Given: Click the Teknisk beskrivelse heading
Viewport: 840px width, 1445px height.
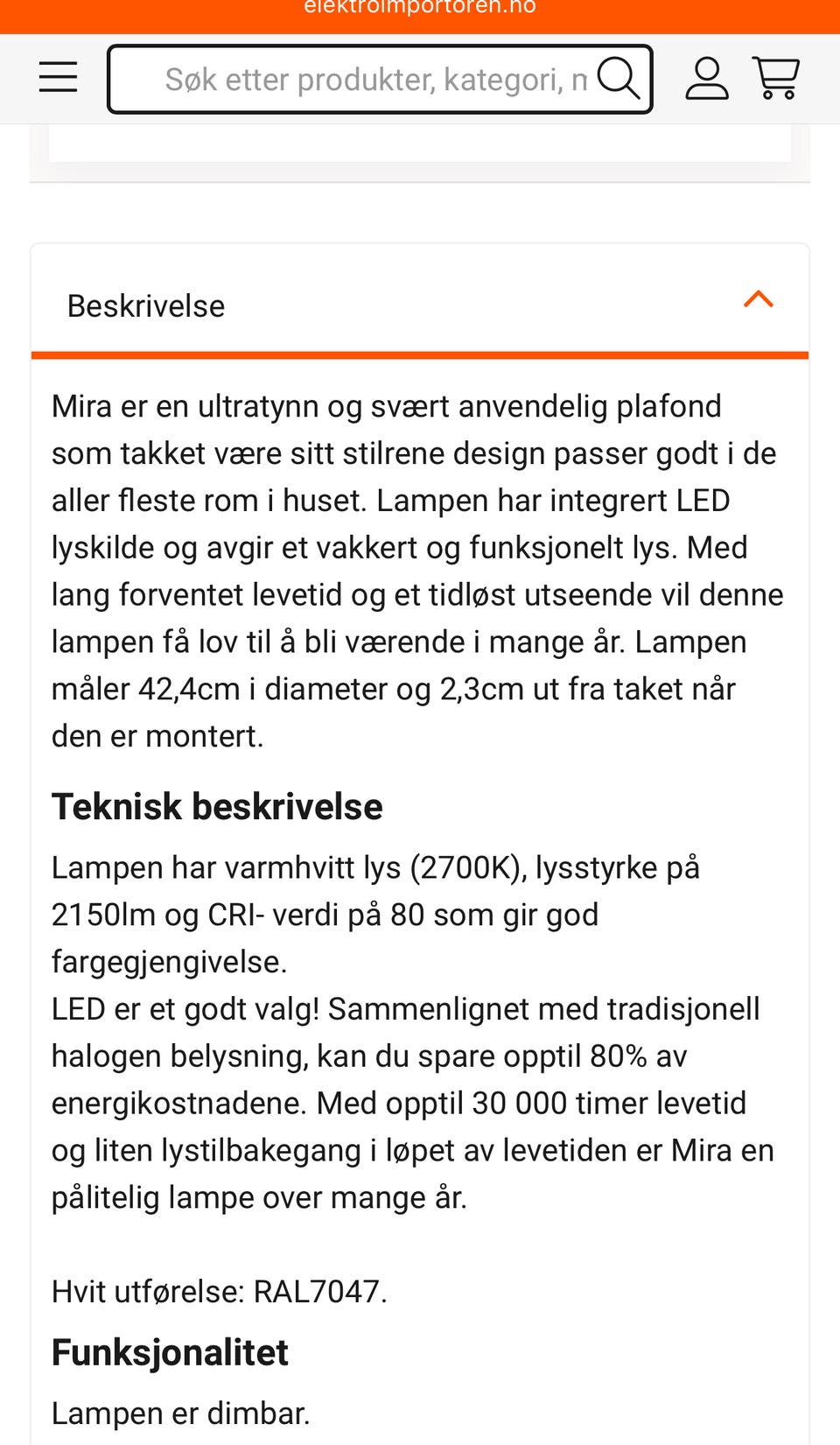Looking at the screenshot, I should (217, 806).
